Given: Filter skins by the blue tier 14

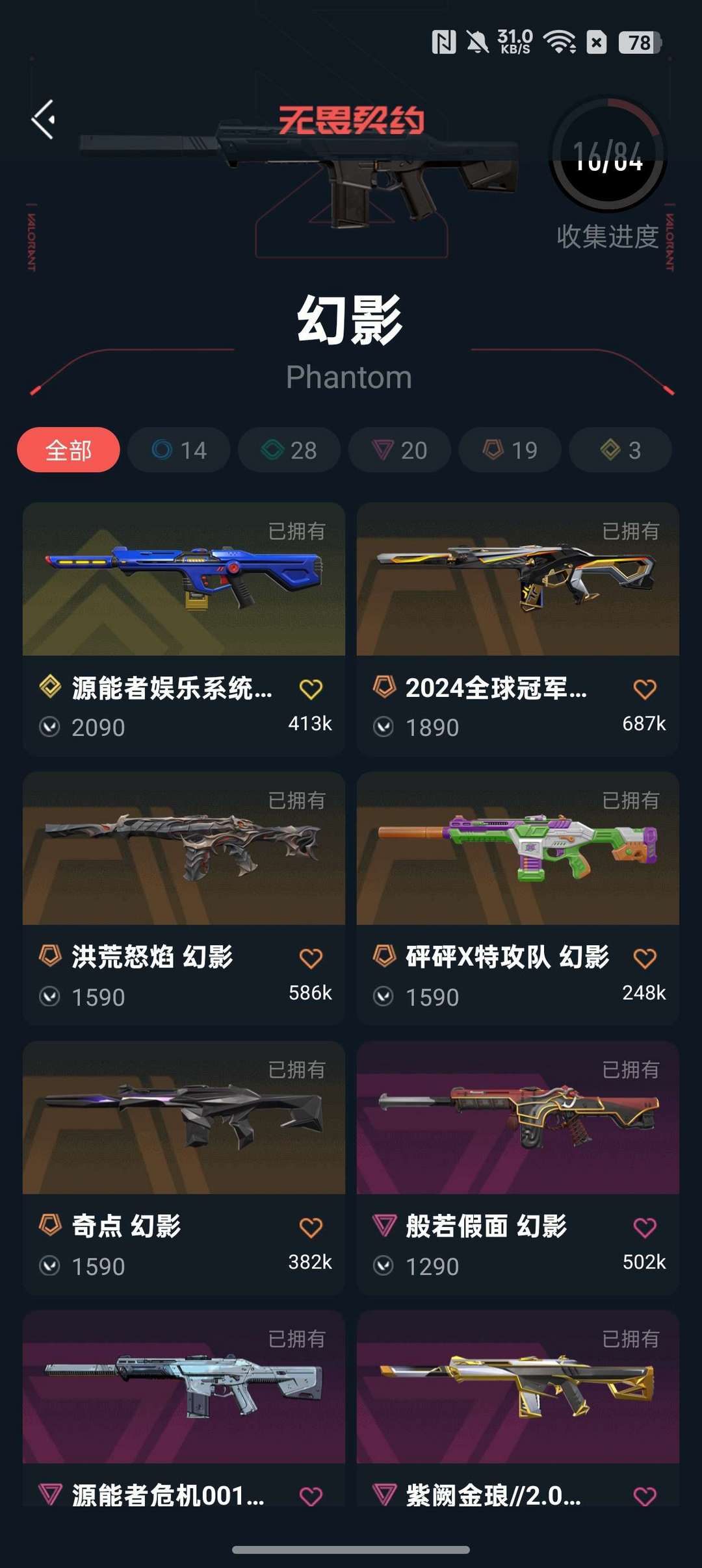Looking at the screenshot, I should point(179,449).
